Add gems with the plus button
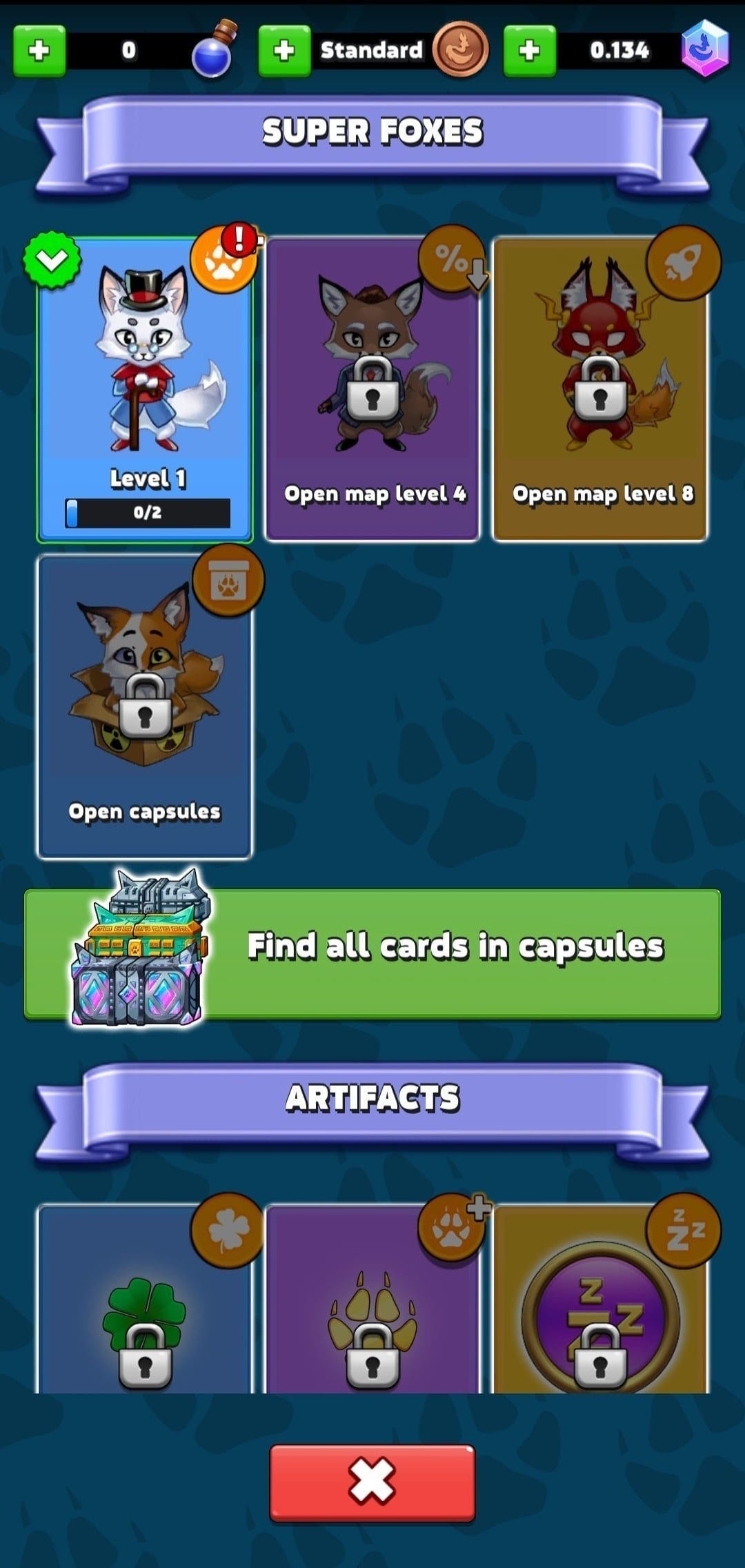 pos(529,50)
